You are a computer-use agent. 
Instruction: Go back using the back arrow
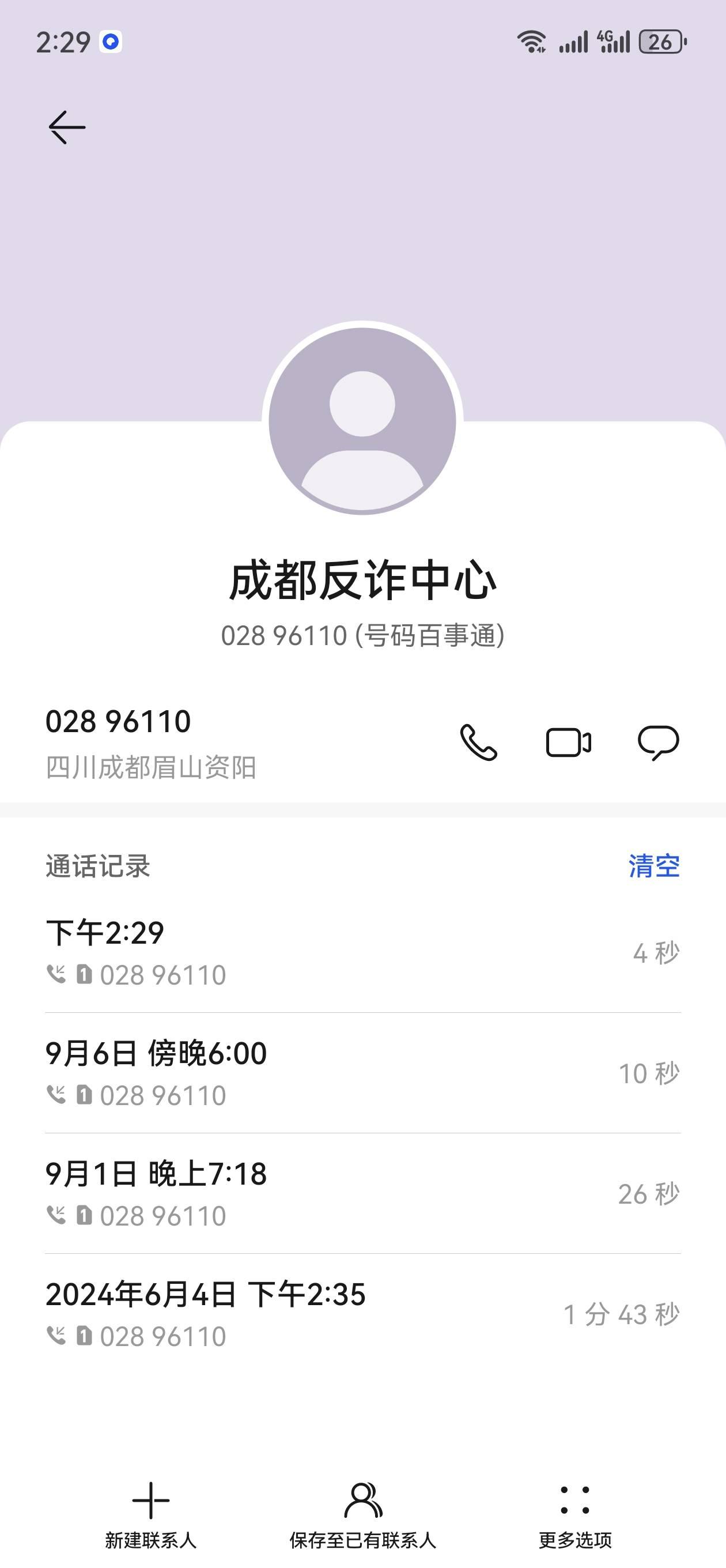[67, 127]
